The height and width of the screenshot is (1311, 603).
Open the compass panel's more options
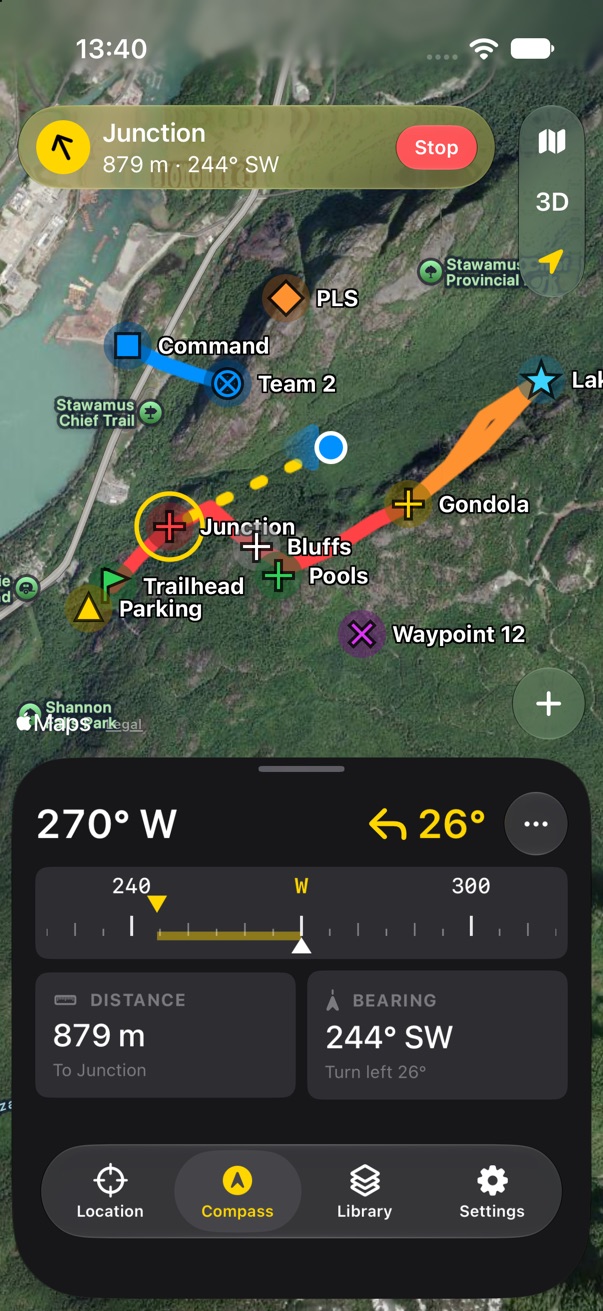click(x=536, y=824)
